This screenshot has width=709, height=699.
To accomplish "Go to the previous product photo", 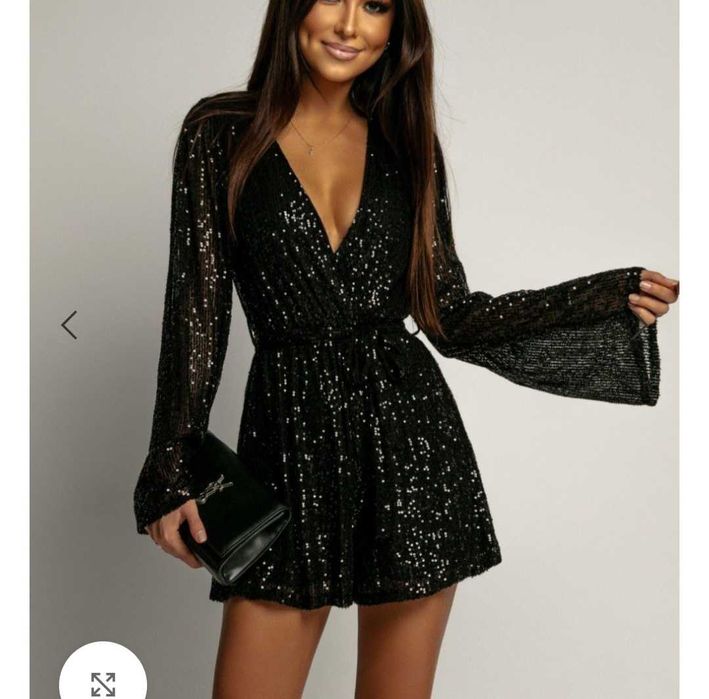I will coord(69,325).
